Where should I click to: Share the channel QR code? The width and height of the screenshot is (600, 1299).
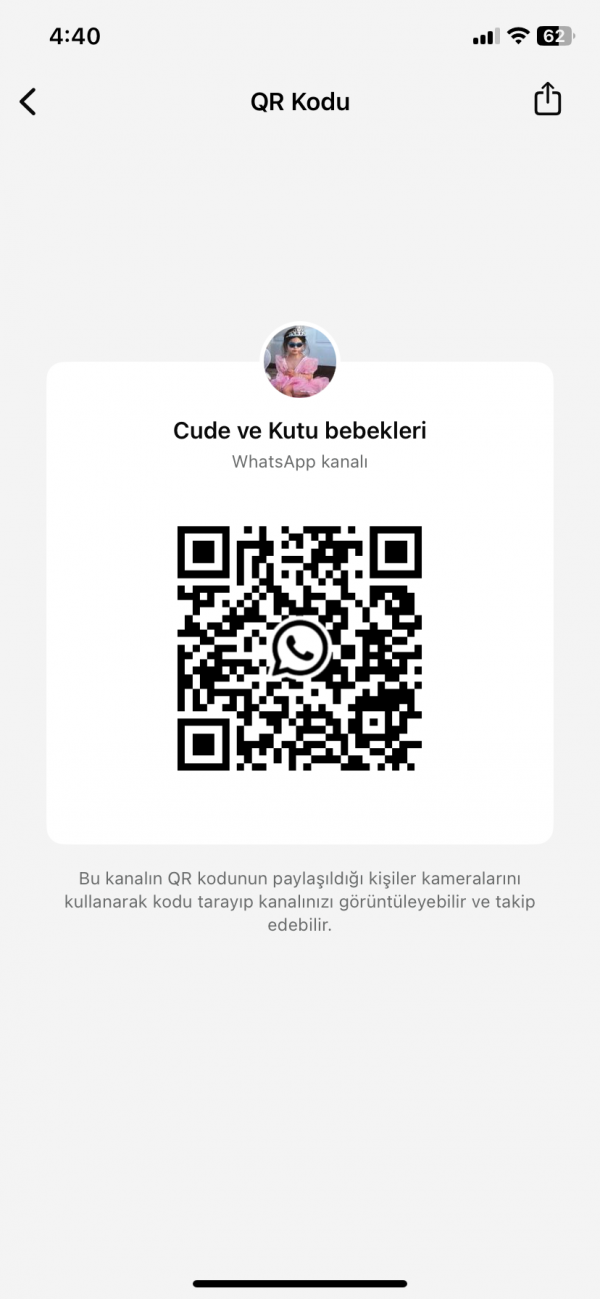547,100
